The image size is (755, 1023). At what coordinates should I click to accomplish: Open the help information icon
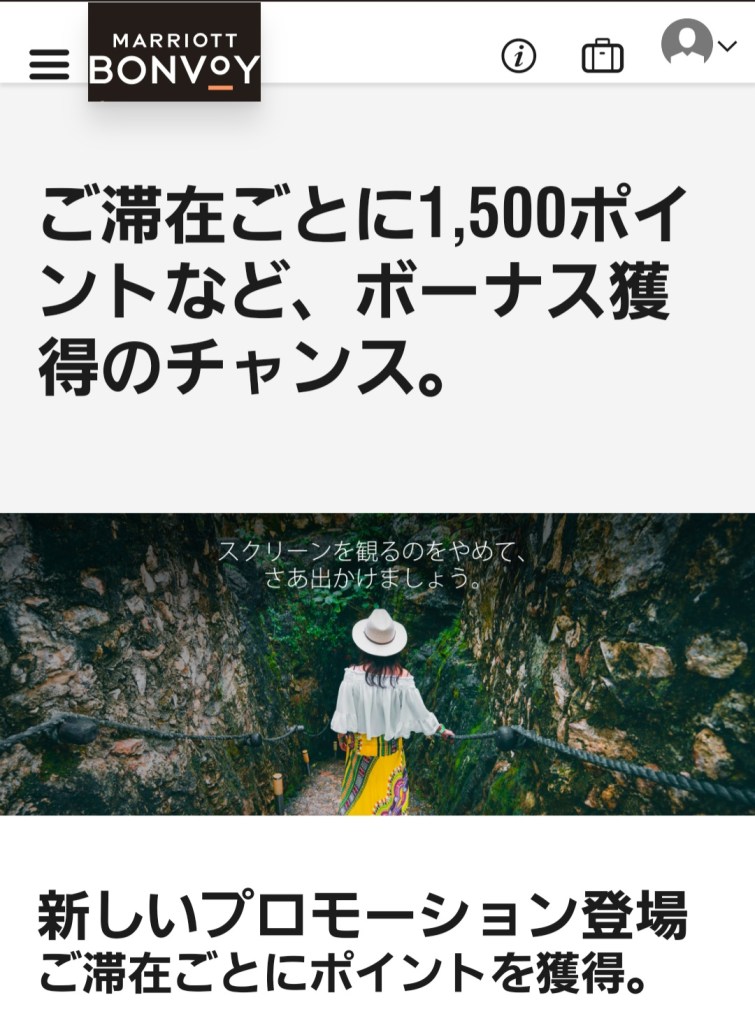coord(518,56)
